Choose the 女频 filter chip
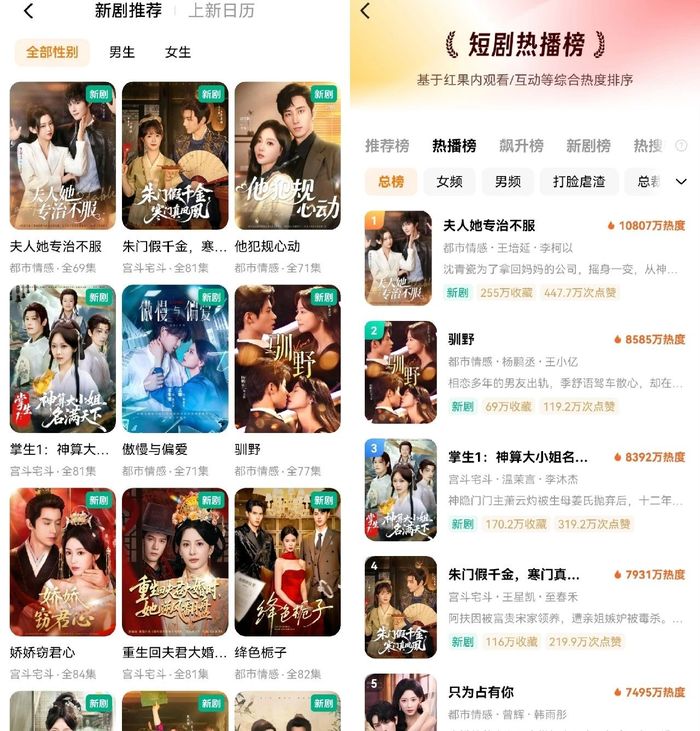Viewport: 700px width, 731px height. click(x=449, y=182)
